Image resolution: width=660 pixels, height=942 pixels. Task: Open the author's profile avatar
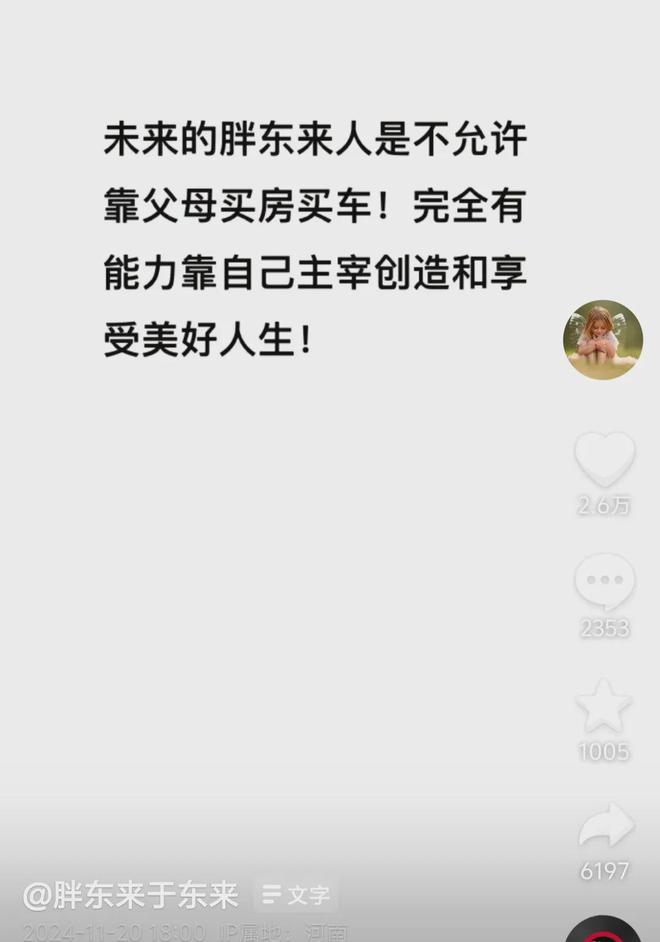(x=602, y=340)
